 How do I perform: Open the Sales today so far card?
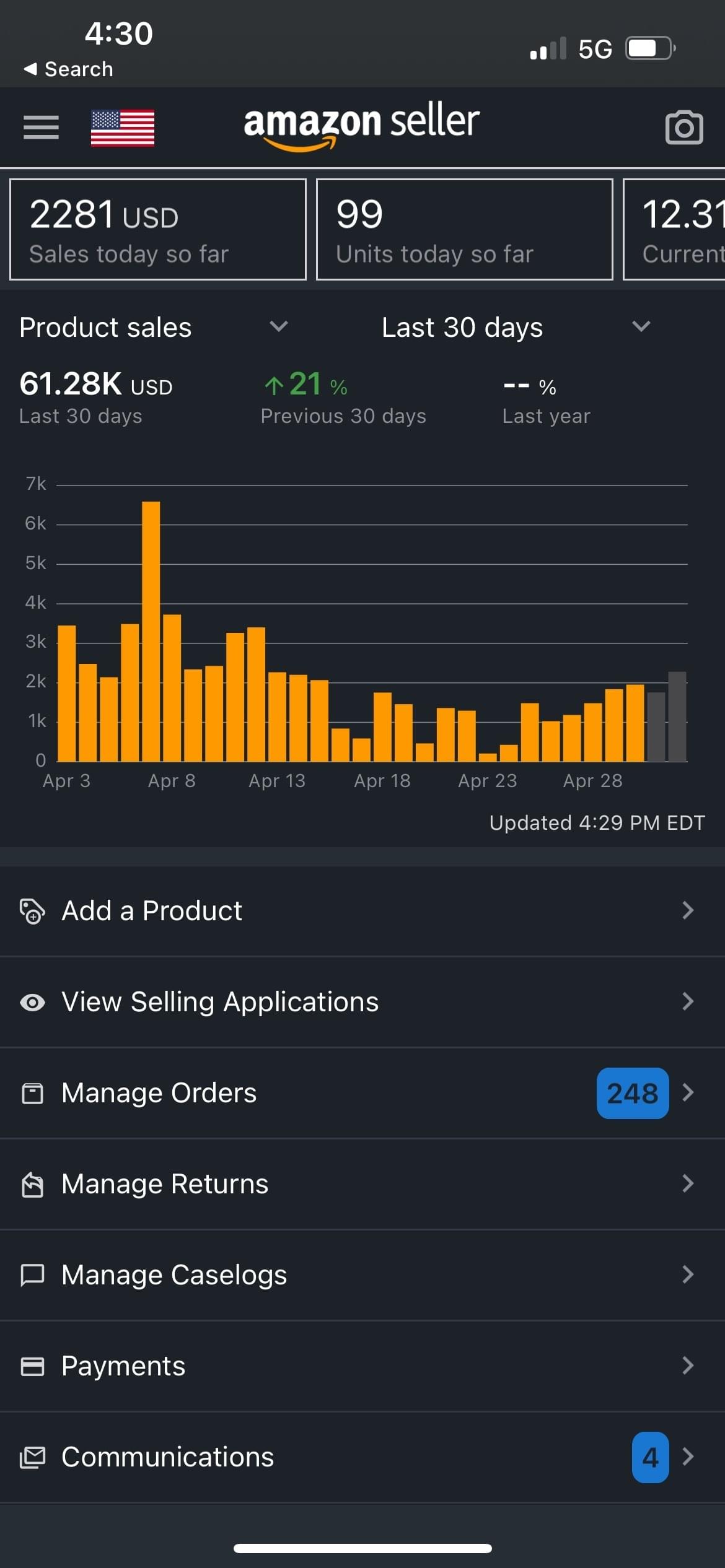158,230
